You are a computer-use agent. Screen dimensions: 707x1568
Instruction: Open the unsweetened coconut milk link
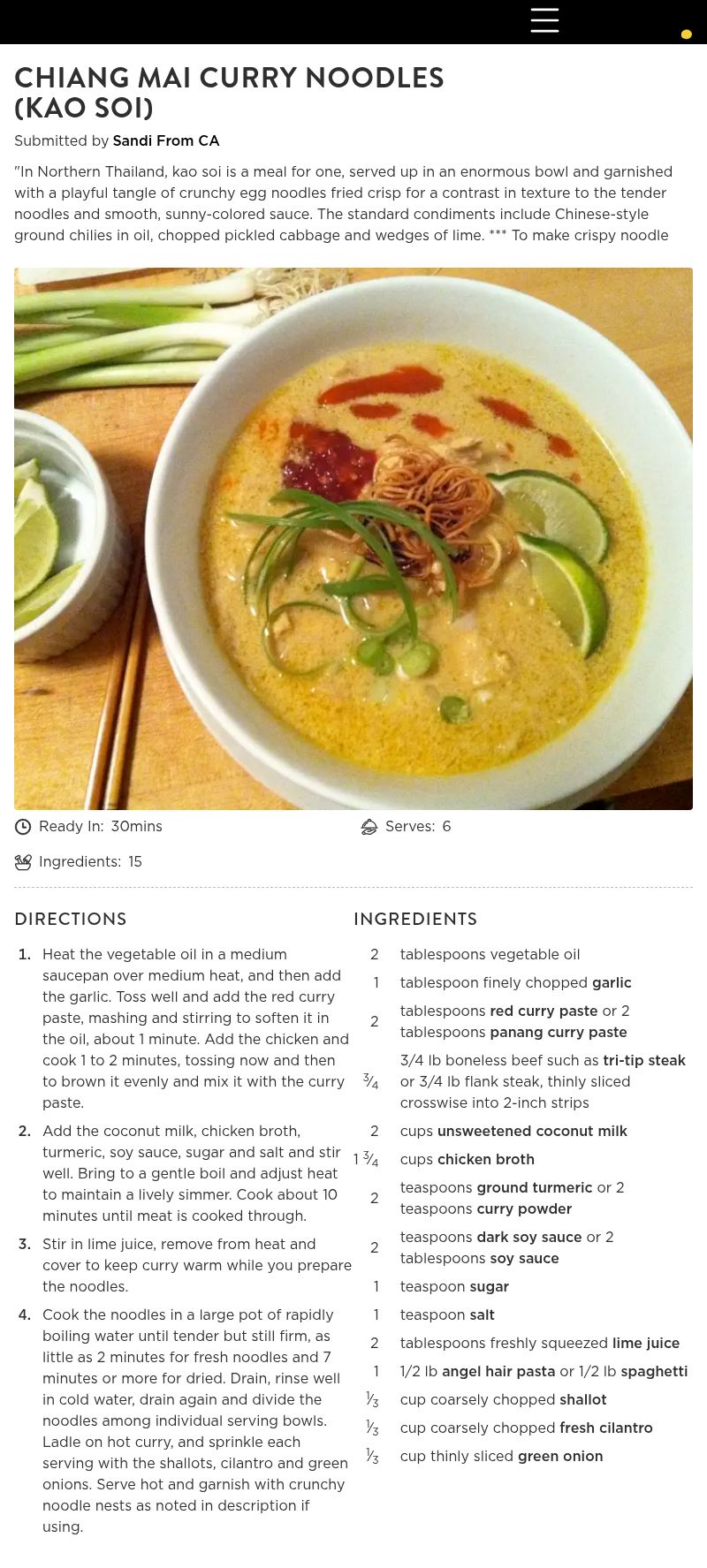pos(532,1131)
